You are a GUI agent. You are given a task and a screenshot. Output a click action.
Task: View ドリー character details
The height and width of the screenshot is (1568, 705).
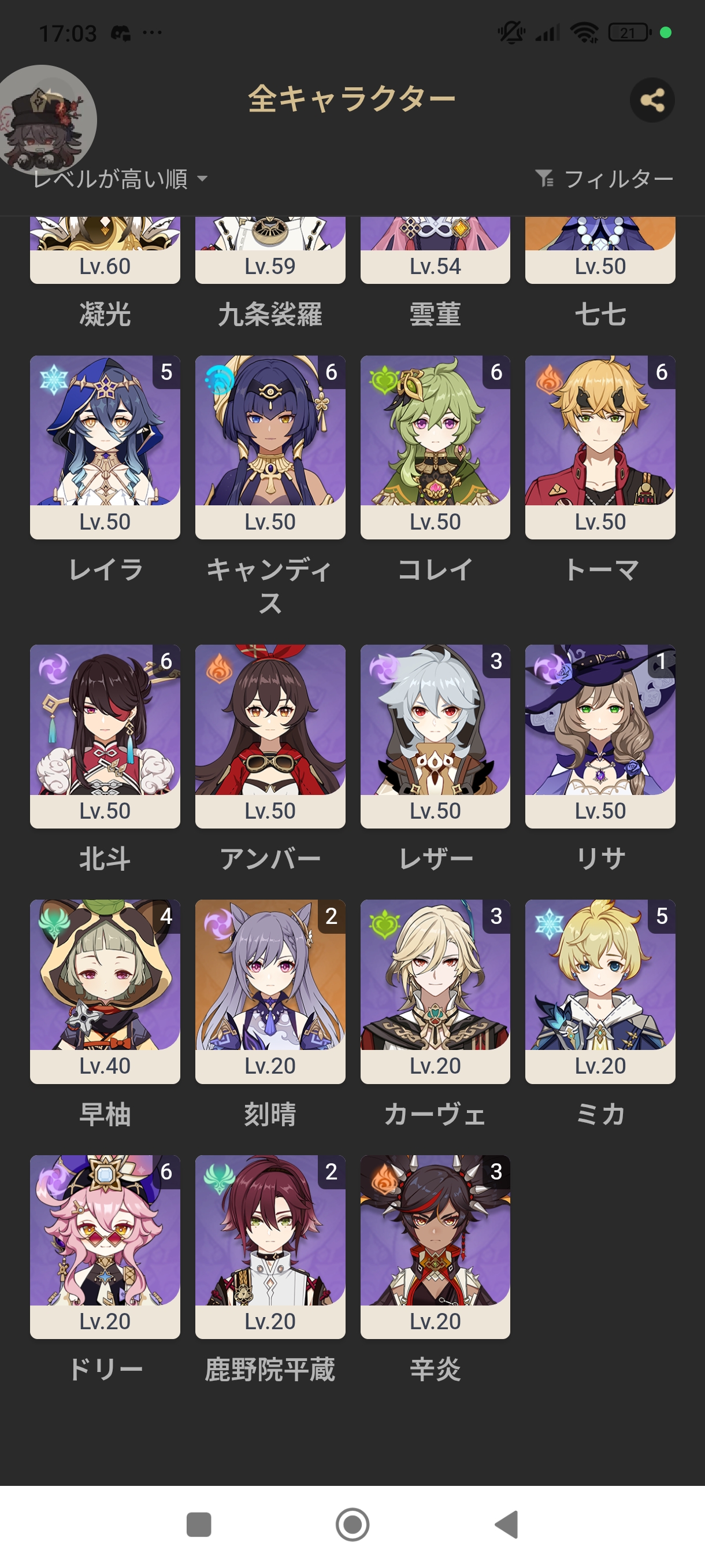[105, 1246]
